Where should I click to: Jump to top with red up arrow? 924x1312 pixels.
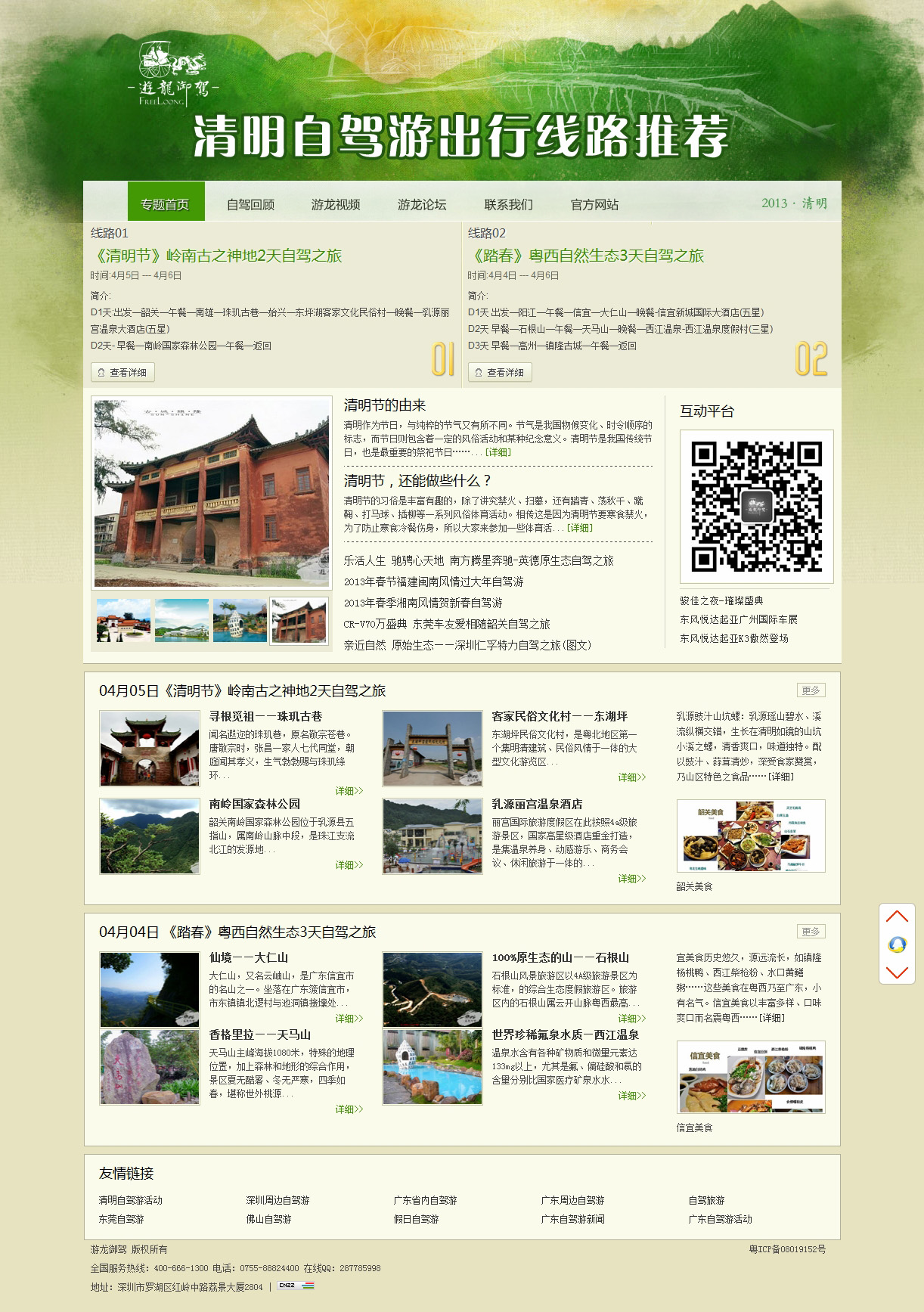(897, 917)
